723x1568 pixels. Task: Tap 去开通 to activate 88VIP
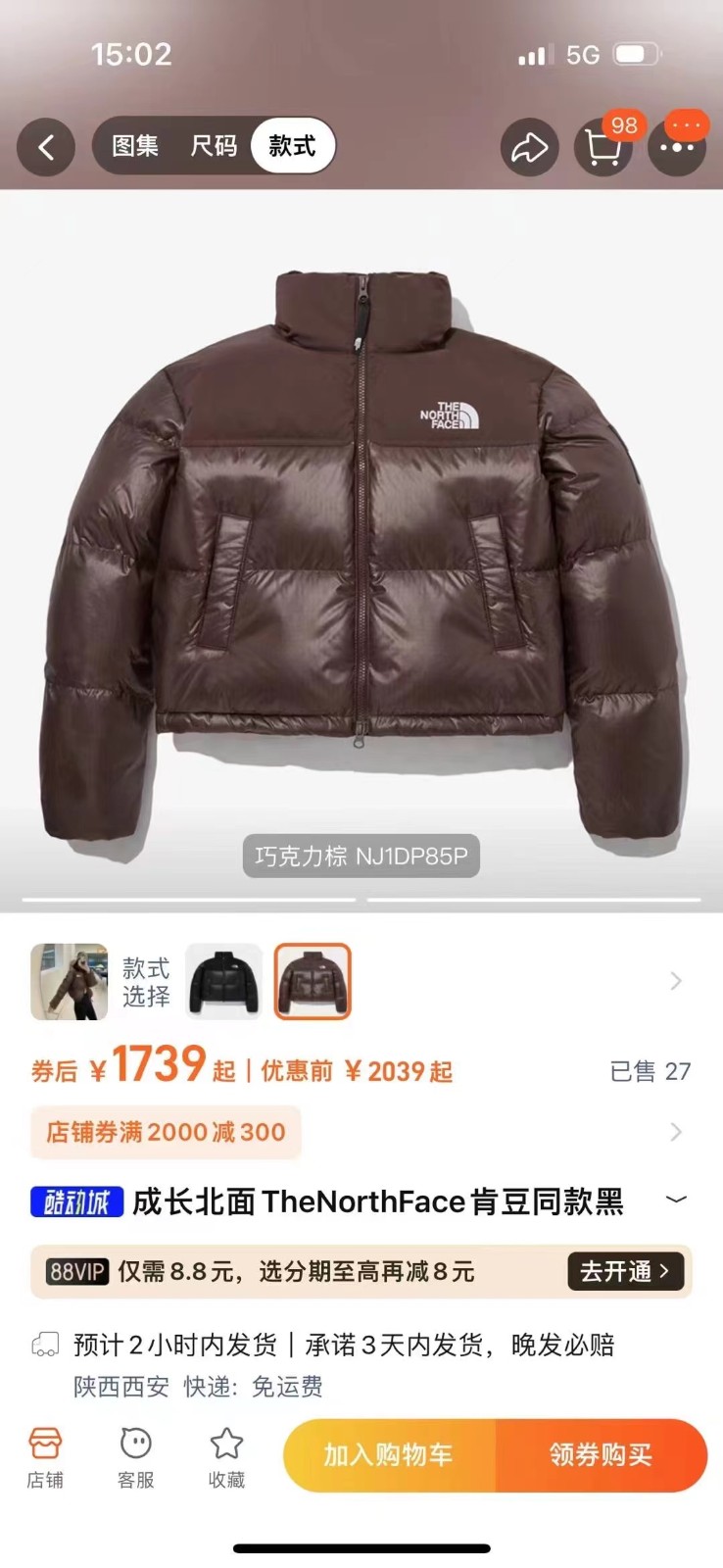click(625, 1271)
